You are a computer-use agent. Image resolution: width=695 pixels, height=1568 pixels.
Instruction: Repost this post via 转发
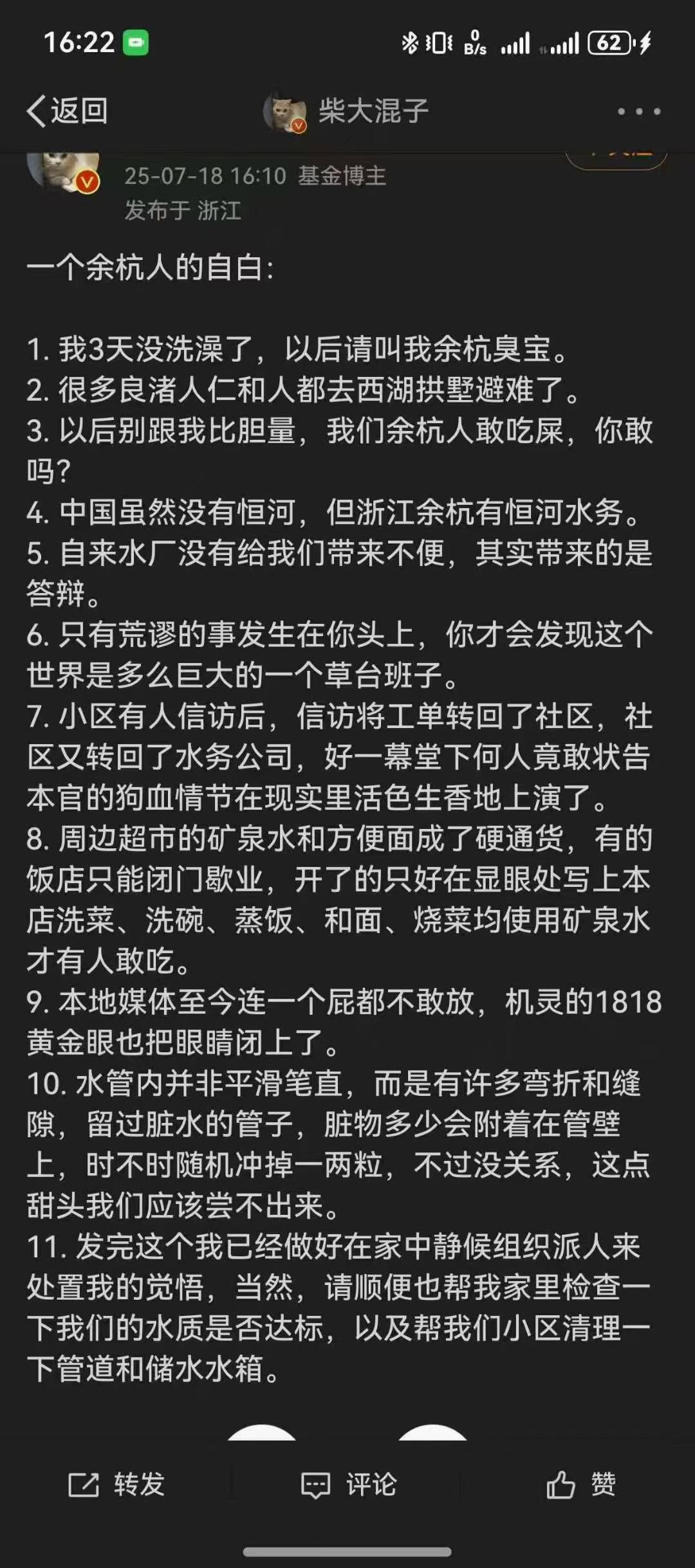point(116,1484)
